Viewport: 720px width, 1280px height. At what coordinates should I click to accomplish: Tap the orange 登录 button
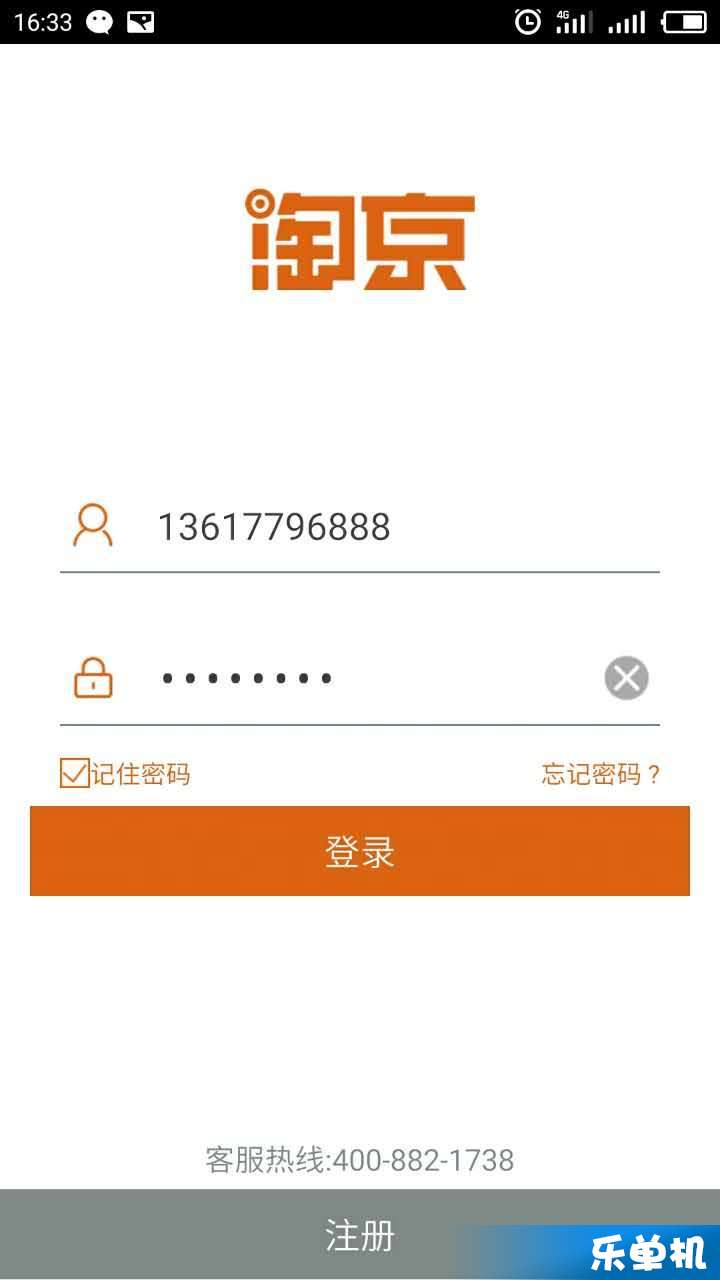tap(360, 851)
